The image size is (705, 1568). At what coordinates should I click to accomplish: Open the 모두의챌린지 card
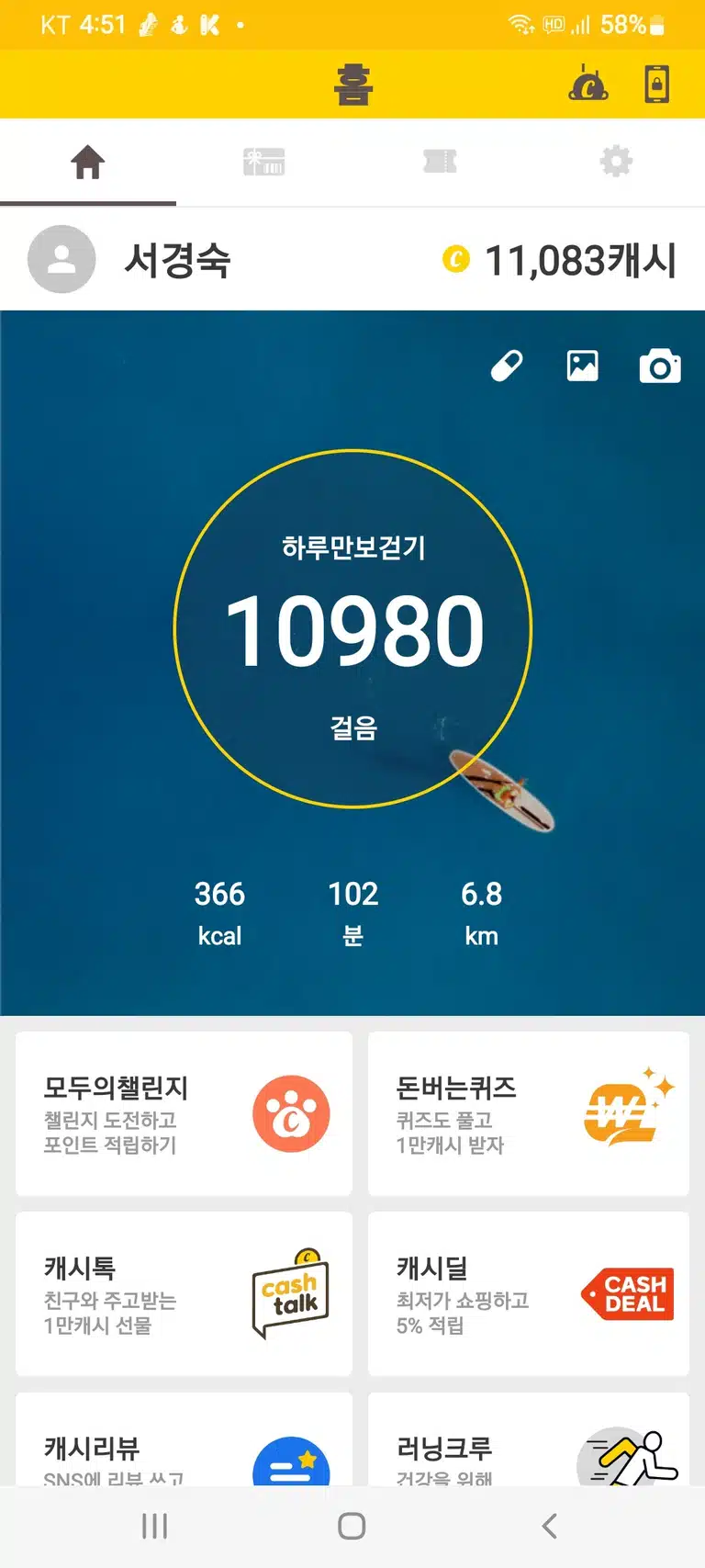[x=184, y=1113]
